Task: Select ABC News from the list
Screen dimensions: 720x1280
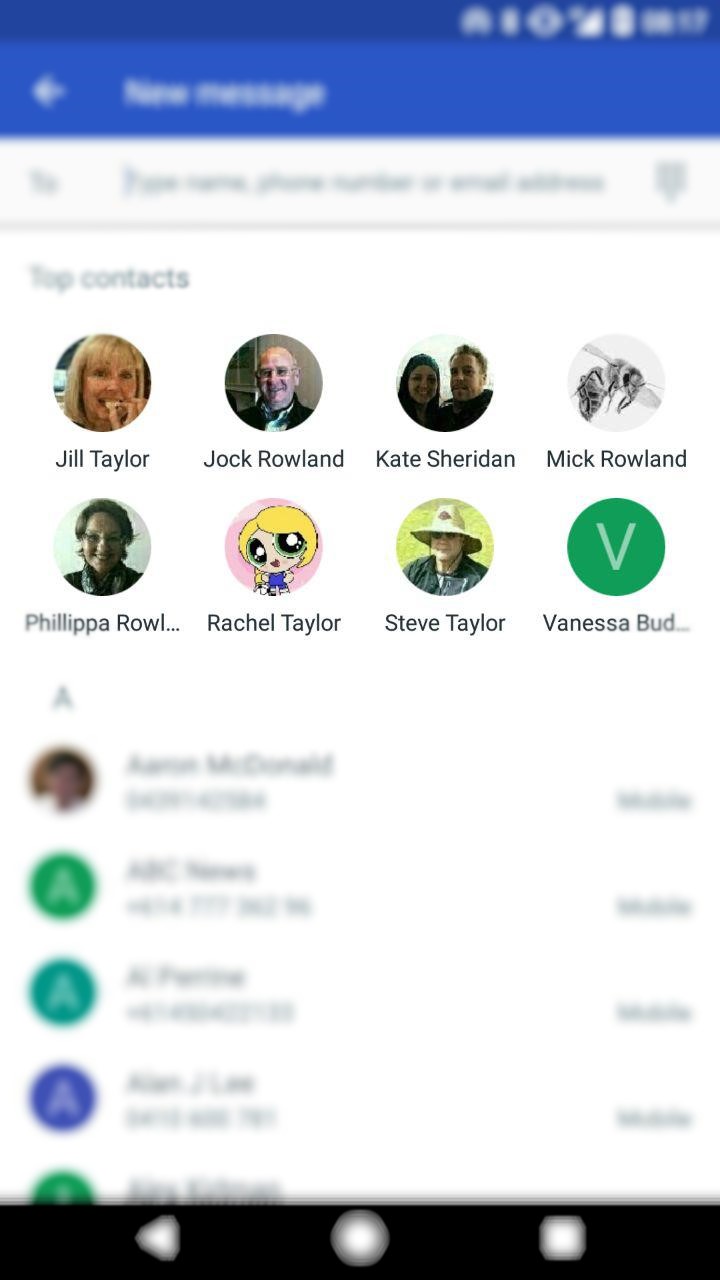Action: click(x=360, y=887)
